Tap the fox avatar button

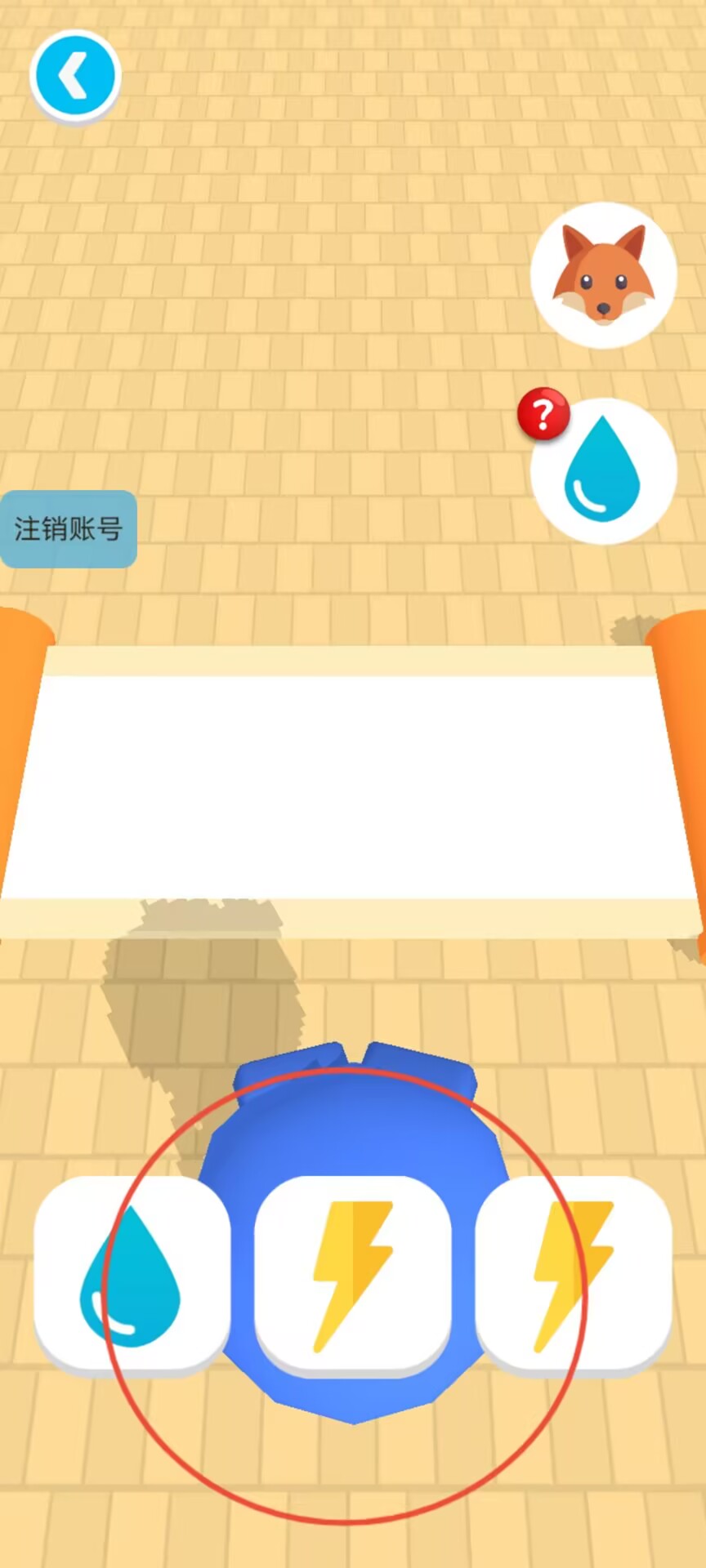click(603, 275)
